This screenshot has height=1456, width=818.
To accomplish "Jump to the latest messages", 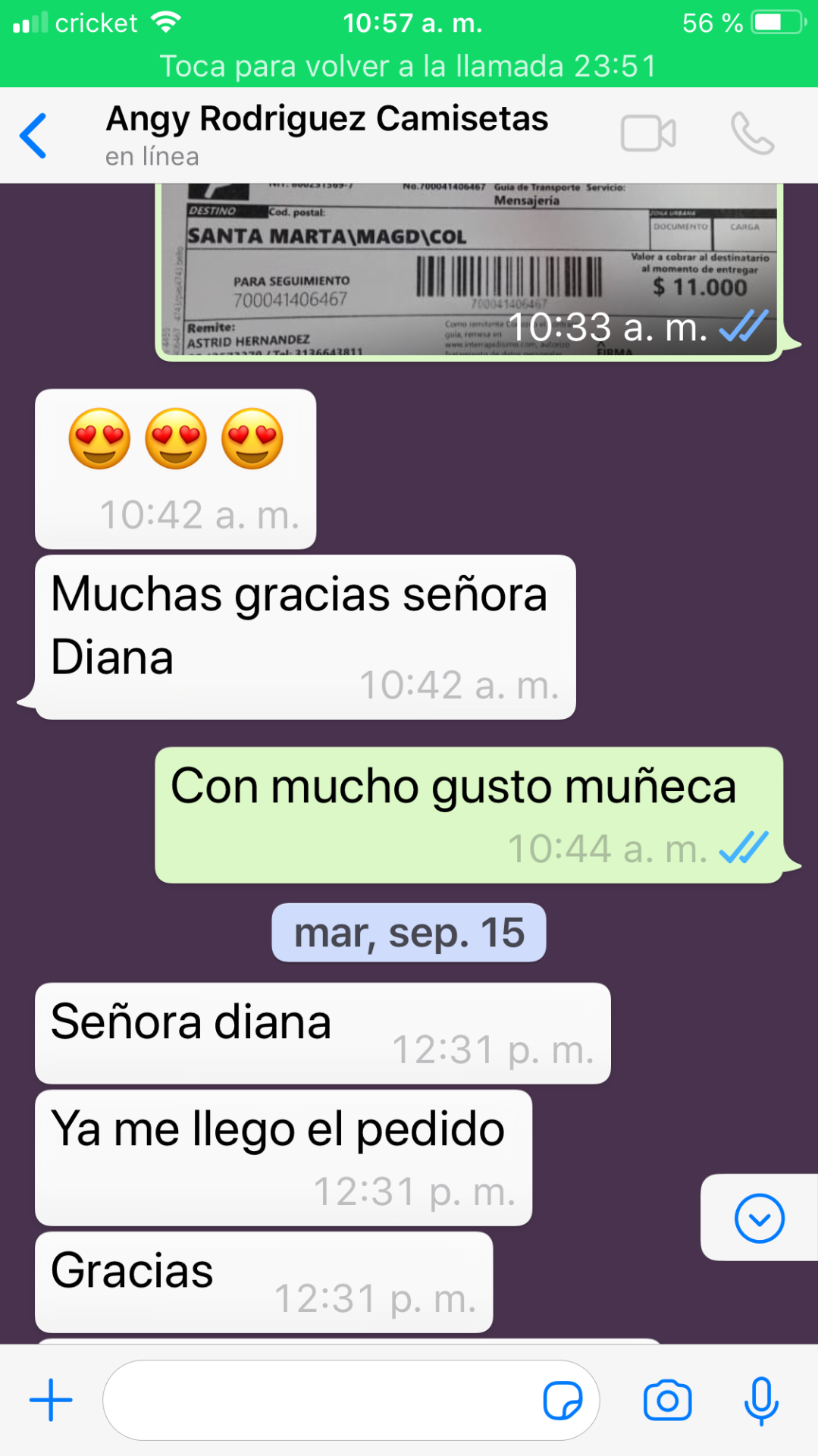I will point(759,1218).
